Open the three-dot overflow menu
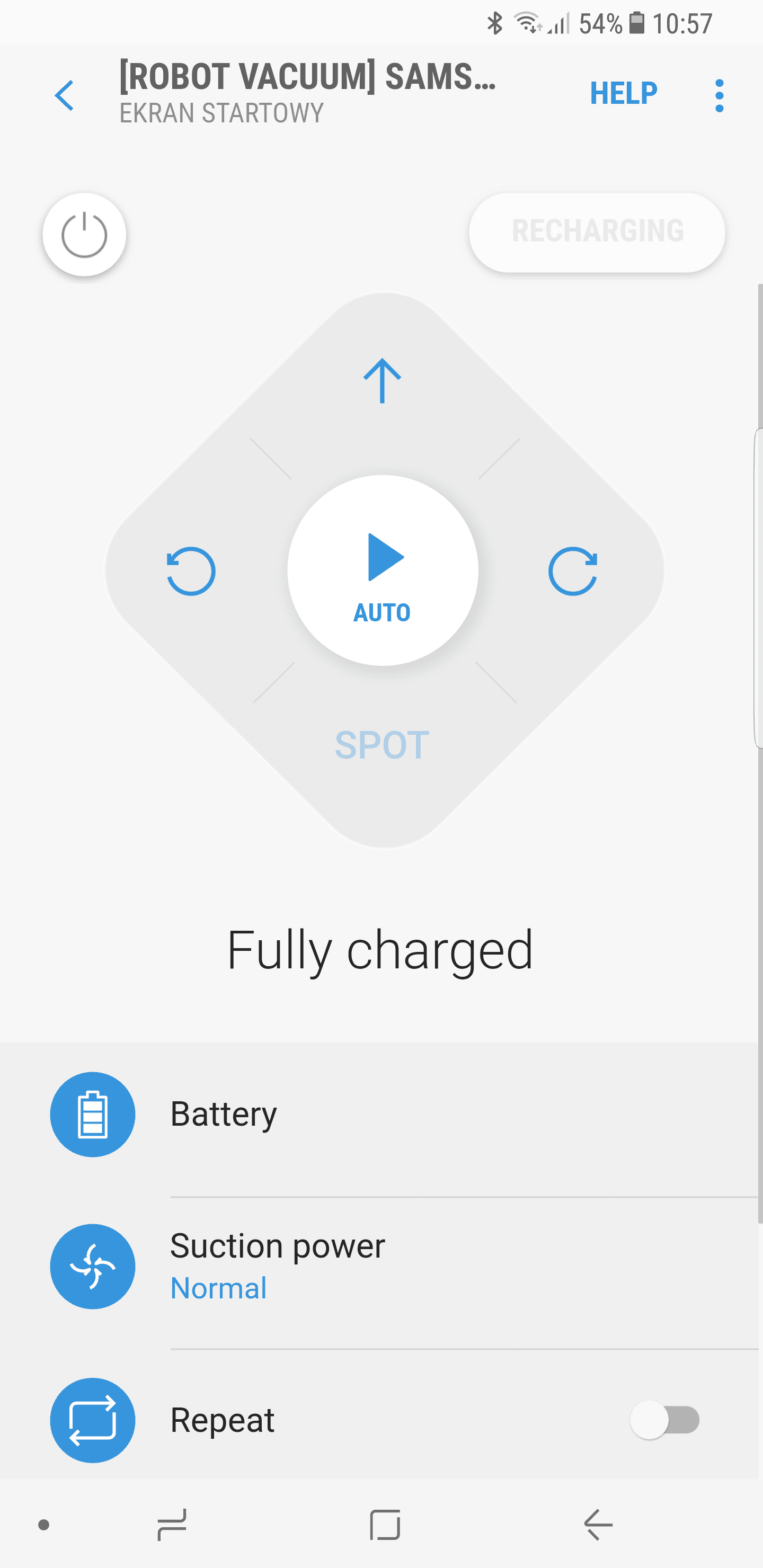Image resolution: width=763 pixels, height=1568 pixels. pyautogui.click(x=719, y=95)
